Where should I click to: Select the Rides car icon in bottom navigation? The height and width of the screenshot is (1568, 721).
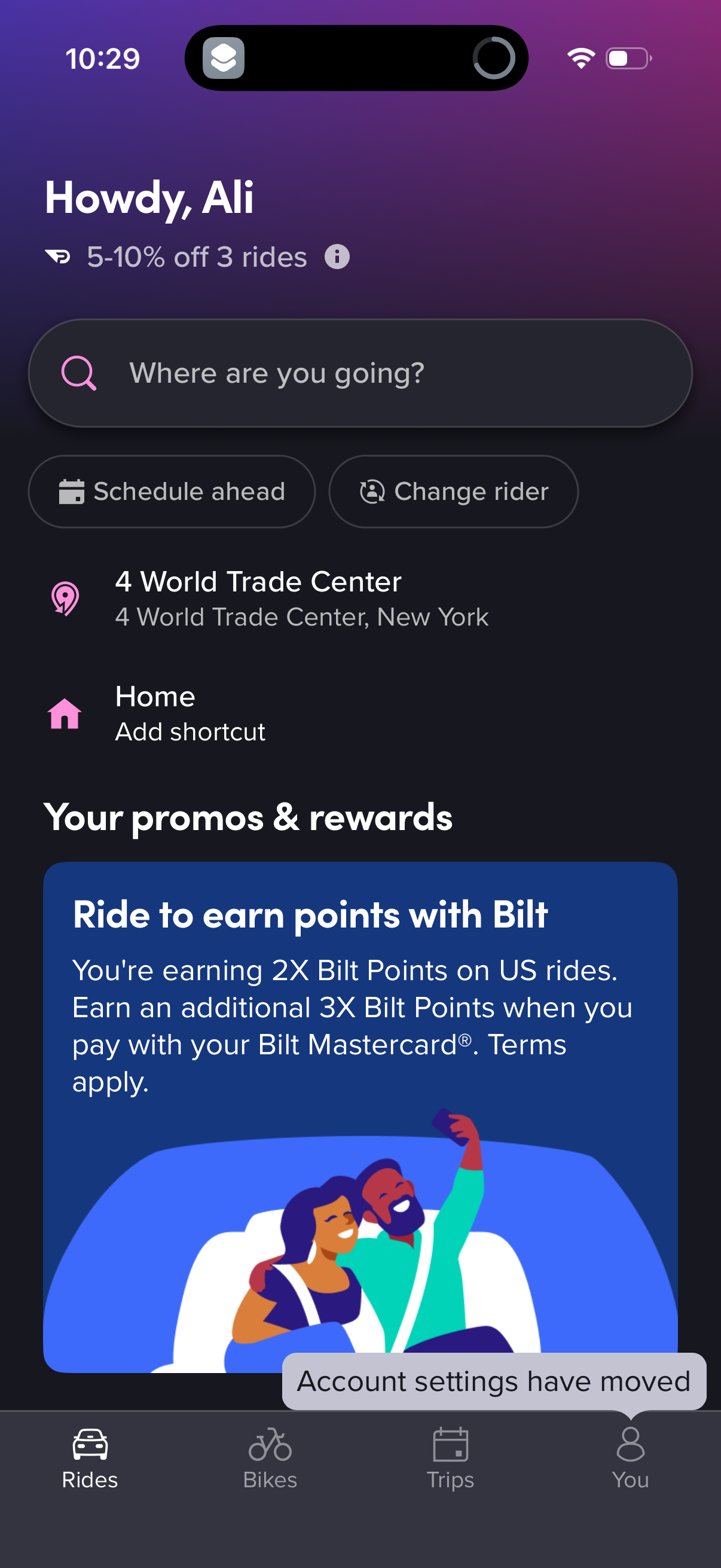89,1442
